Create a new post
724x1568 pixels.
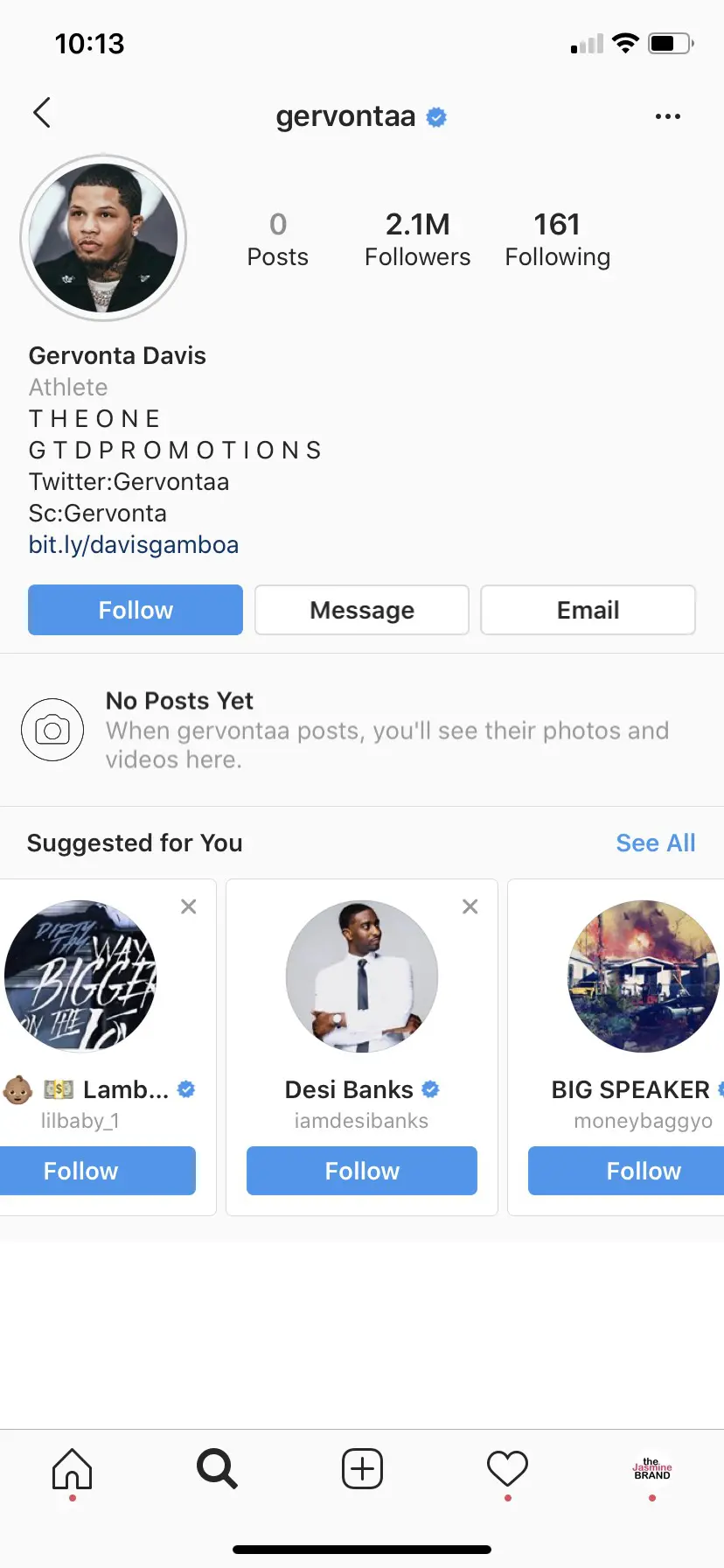[362, 1468]
